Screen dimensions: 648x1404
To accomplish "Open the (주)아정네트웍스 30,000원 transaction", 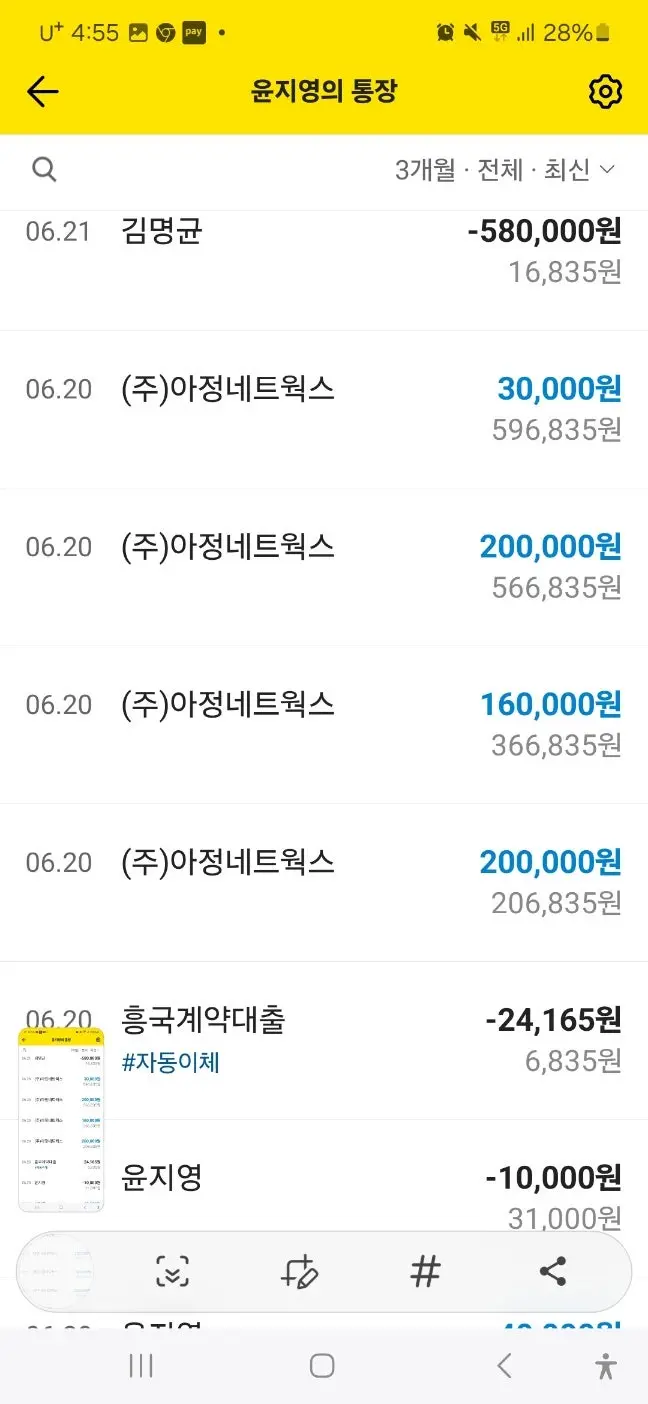I will pos(324,409).
